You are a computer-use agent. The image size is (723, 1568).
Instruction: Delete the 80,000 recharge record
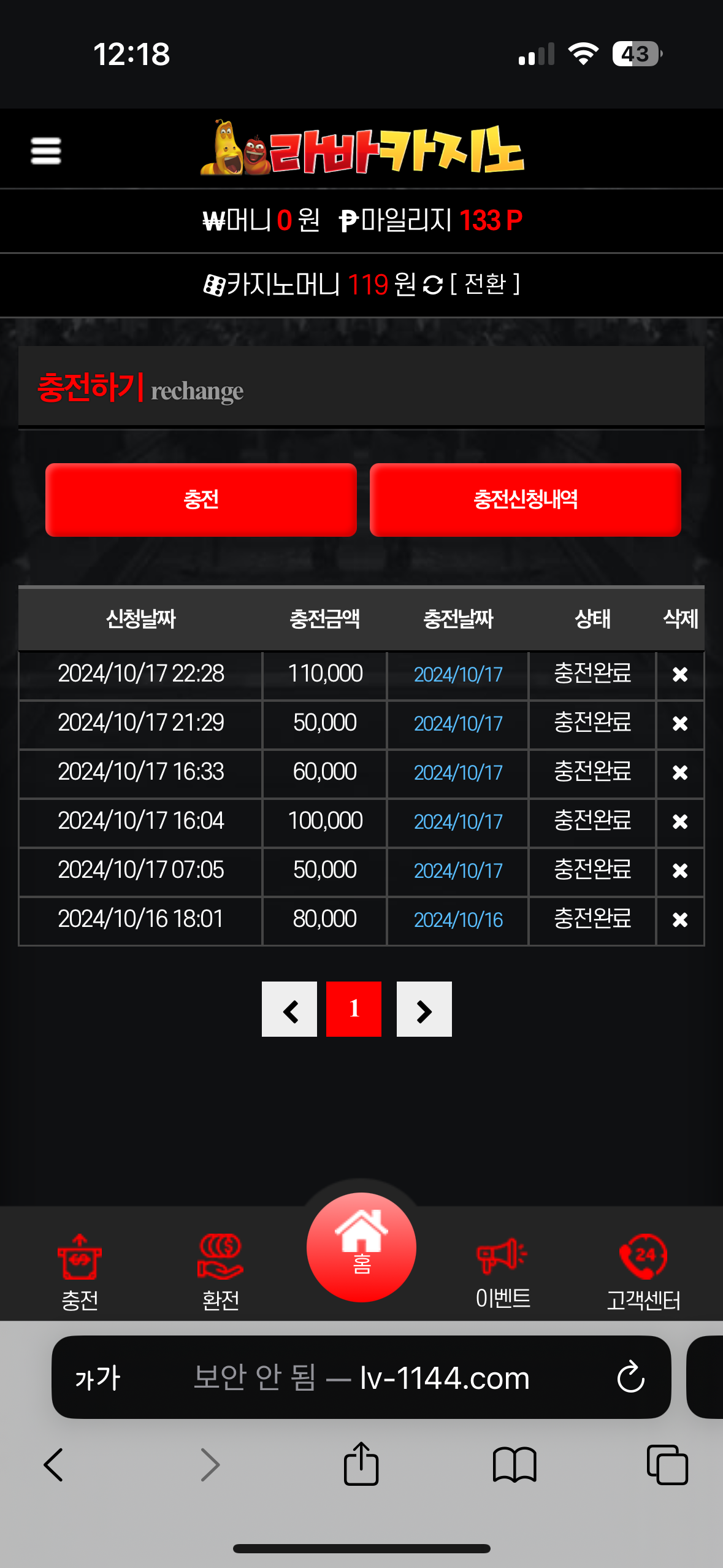pyautogui.click(x=679, y=920)
